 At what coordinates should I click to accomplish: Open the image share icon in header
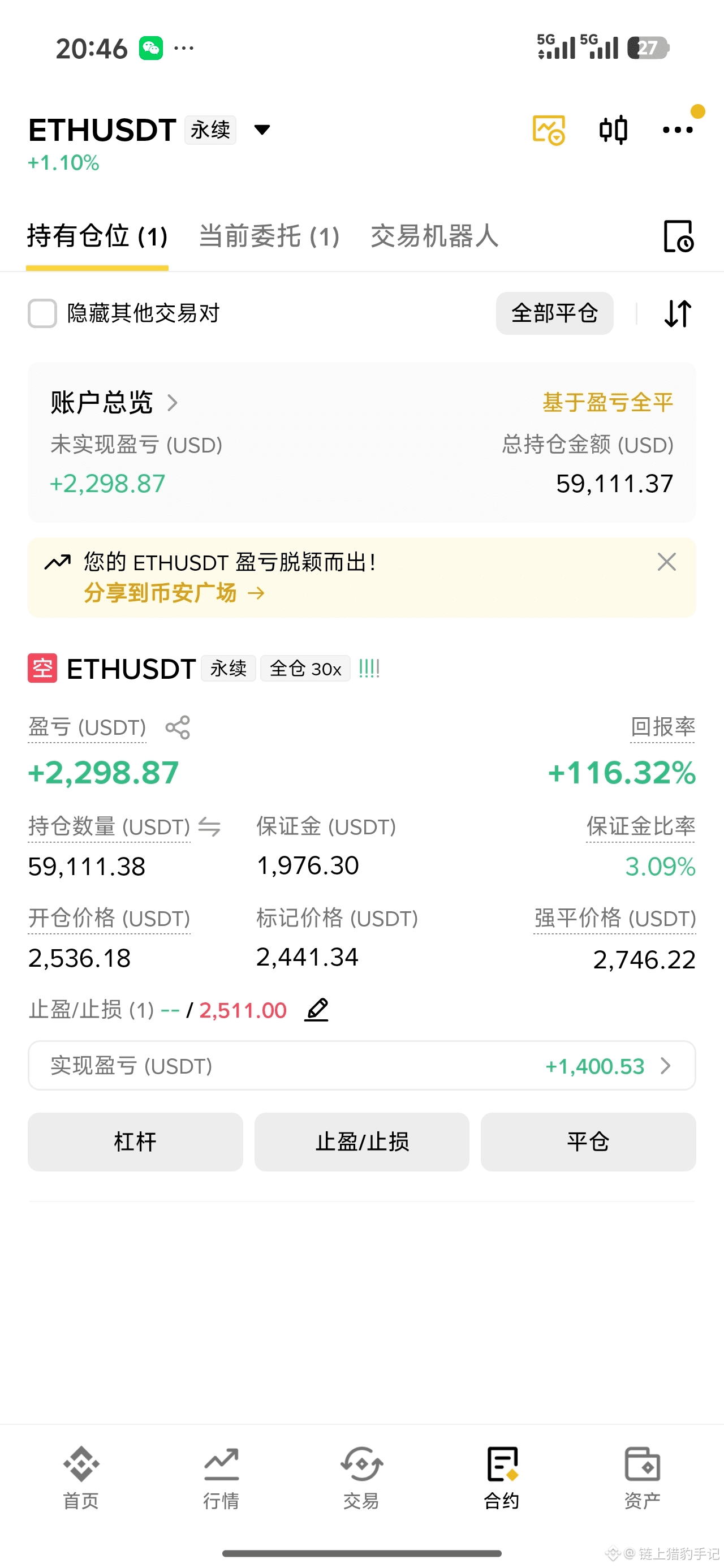click(549, 130)
